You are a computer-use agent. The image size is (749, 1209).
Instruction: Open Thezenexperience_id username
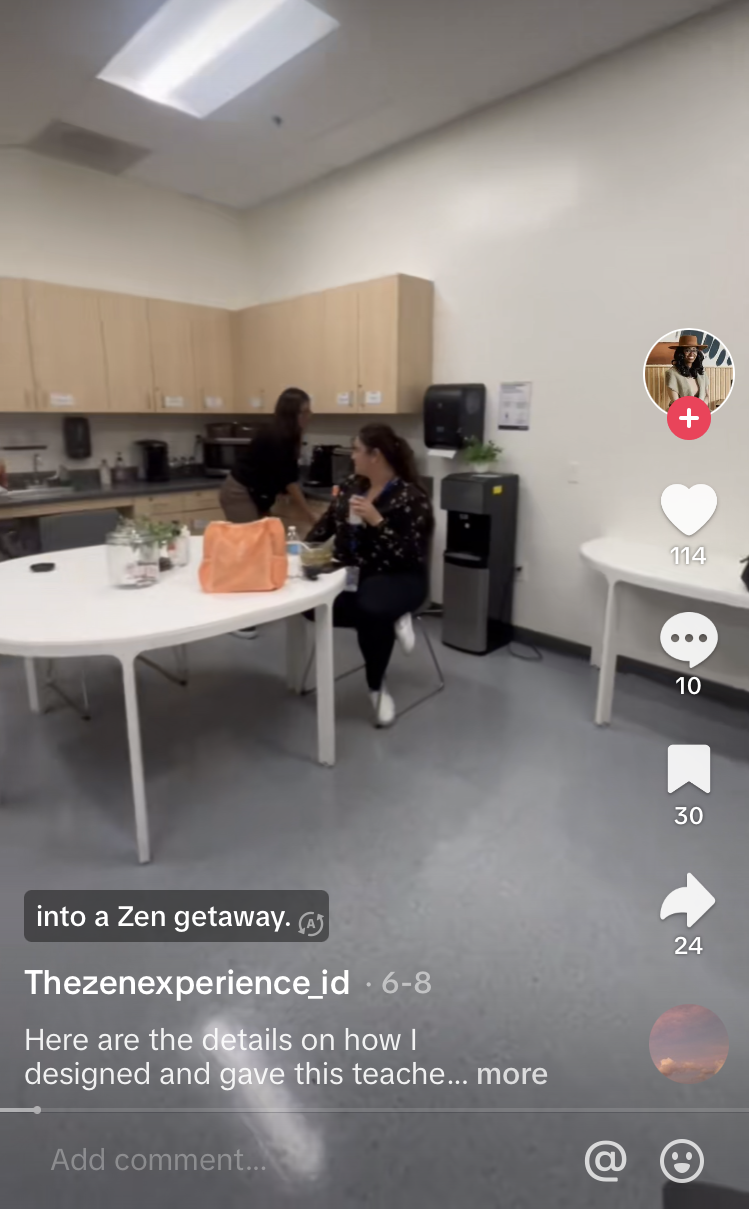[187, 983]
